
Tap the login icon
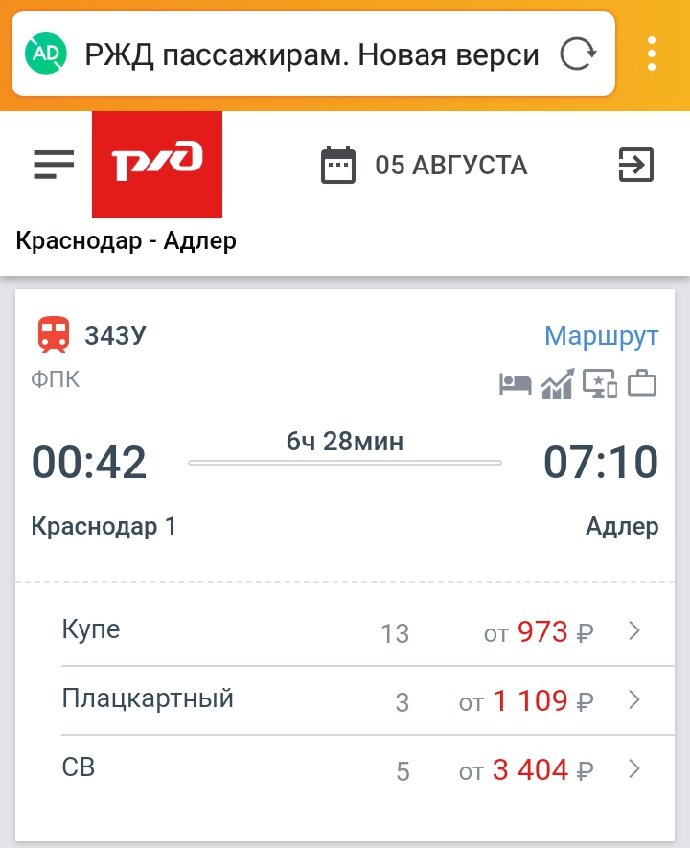tap(636, 164)
